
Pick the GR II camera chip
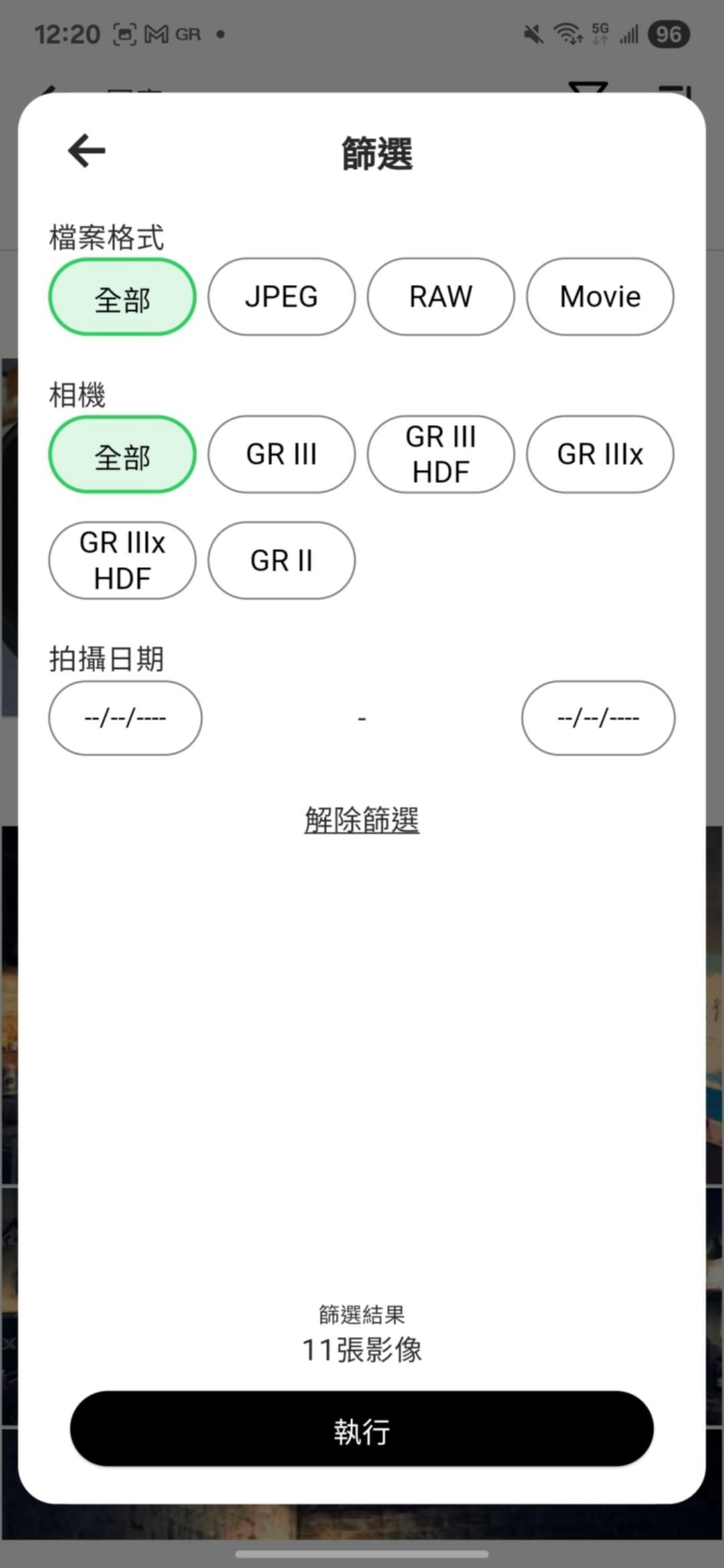(x=282, y=561)
